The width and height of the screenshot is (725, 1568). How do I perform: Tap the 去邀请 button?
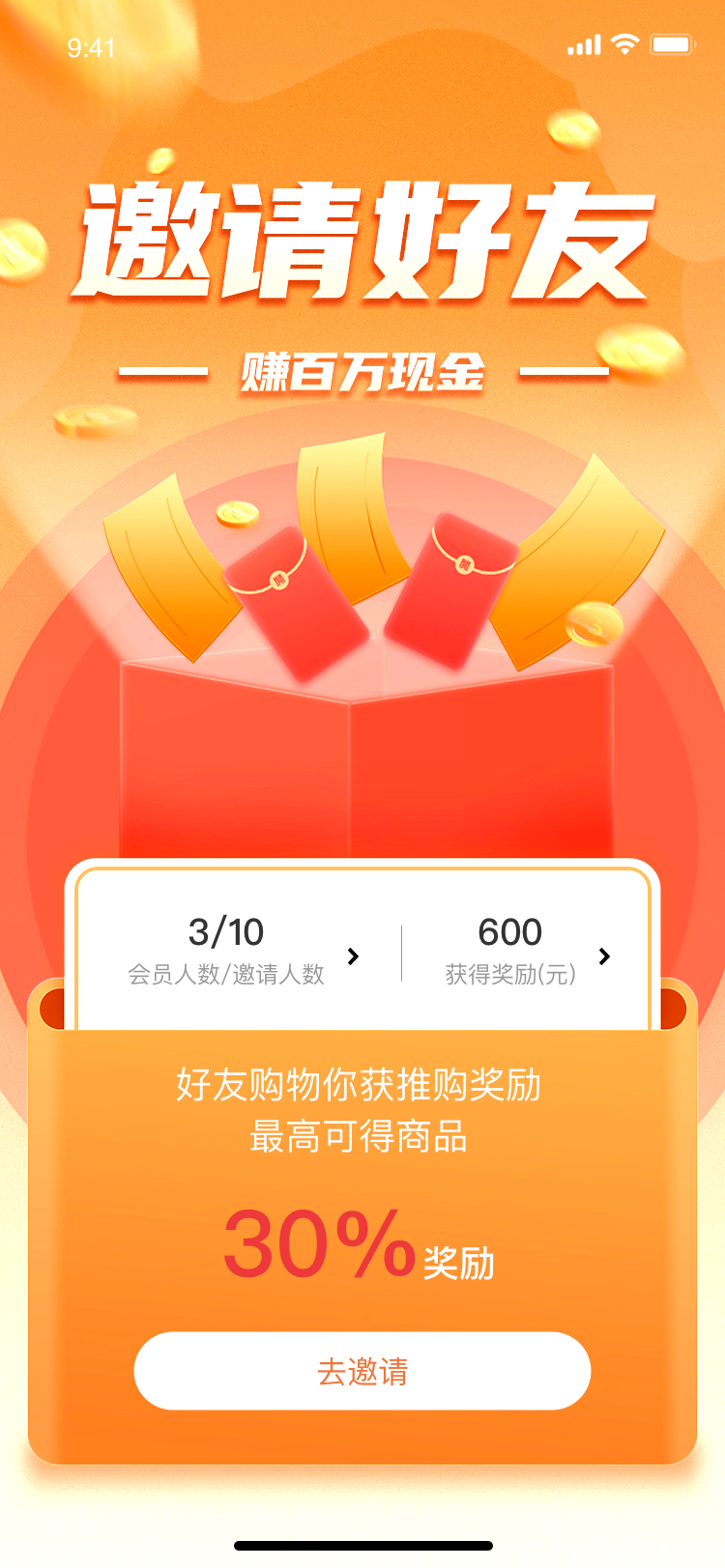(362, 1370)
